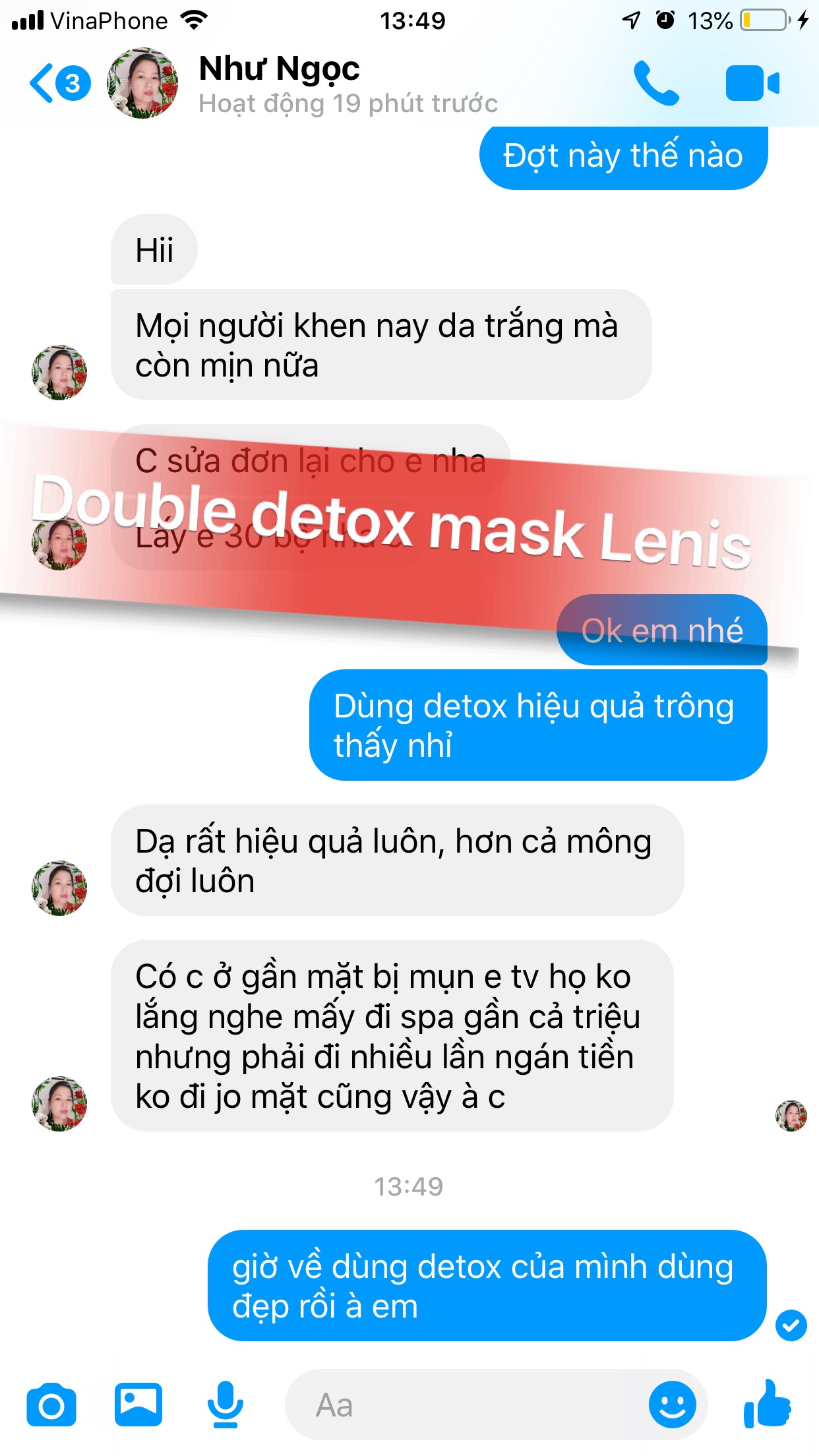The height and width of the screenshot is (1456, 819).
Task: Open Như Ngọc's profile from header
Action: click(x=279, y=68)
